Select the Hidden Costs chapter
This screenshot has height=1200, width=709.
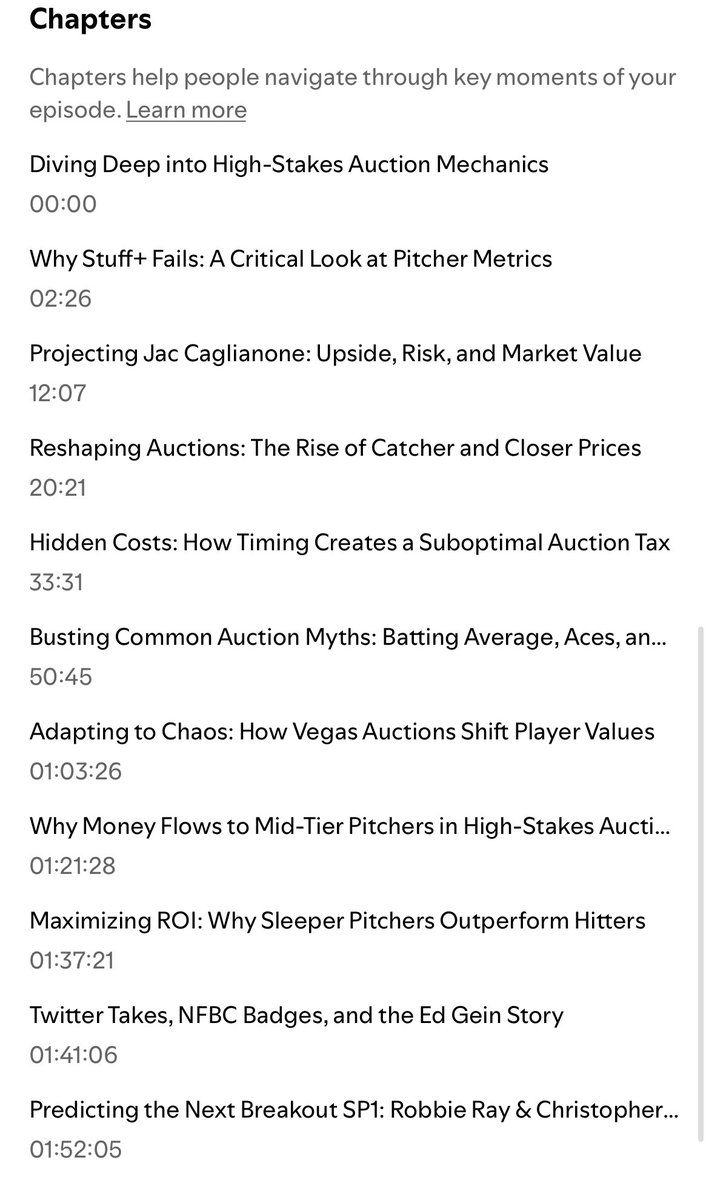pyautogui.click(x=349, y=542)
